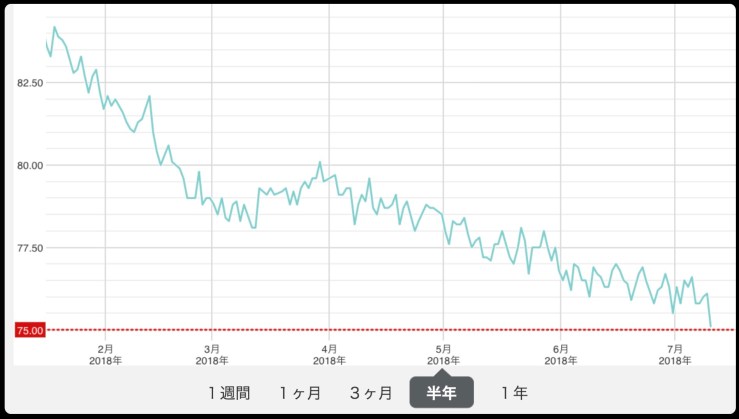
Task: Switch to the 1年 range
Action: click(x=514, y=393)
